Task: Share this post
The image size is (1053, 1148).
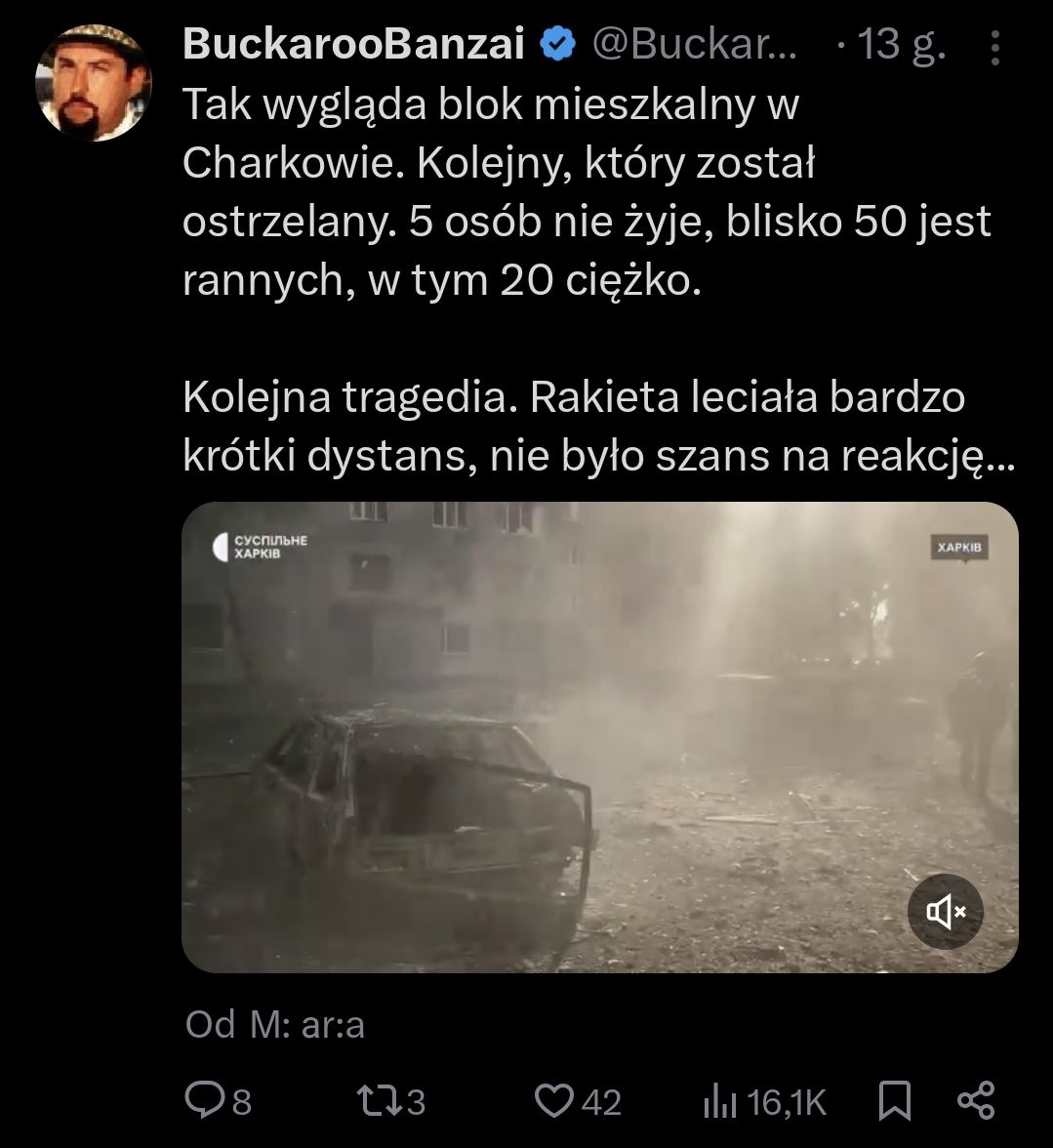Action: click(976, 1101)
